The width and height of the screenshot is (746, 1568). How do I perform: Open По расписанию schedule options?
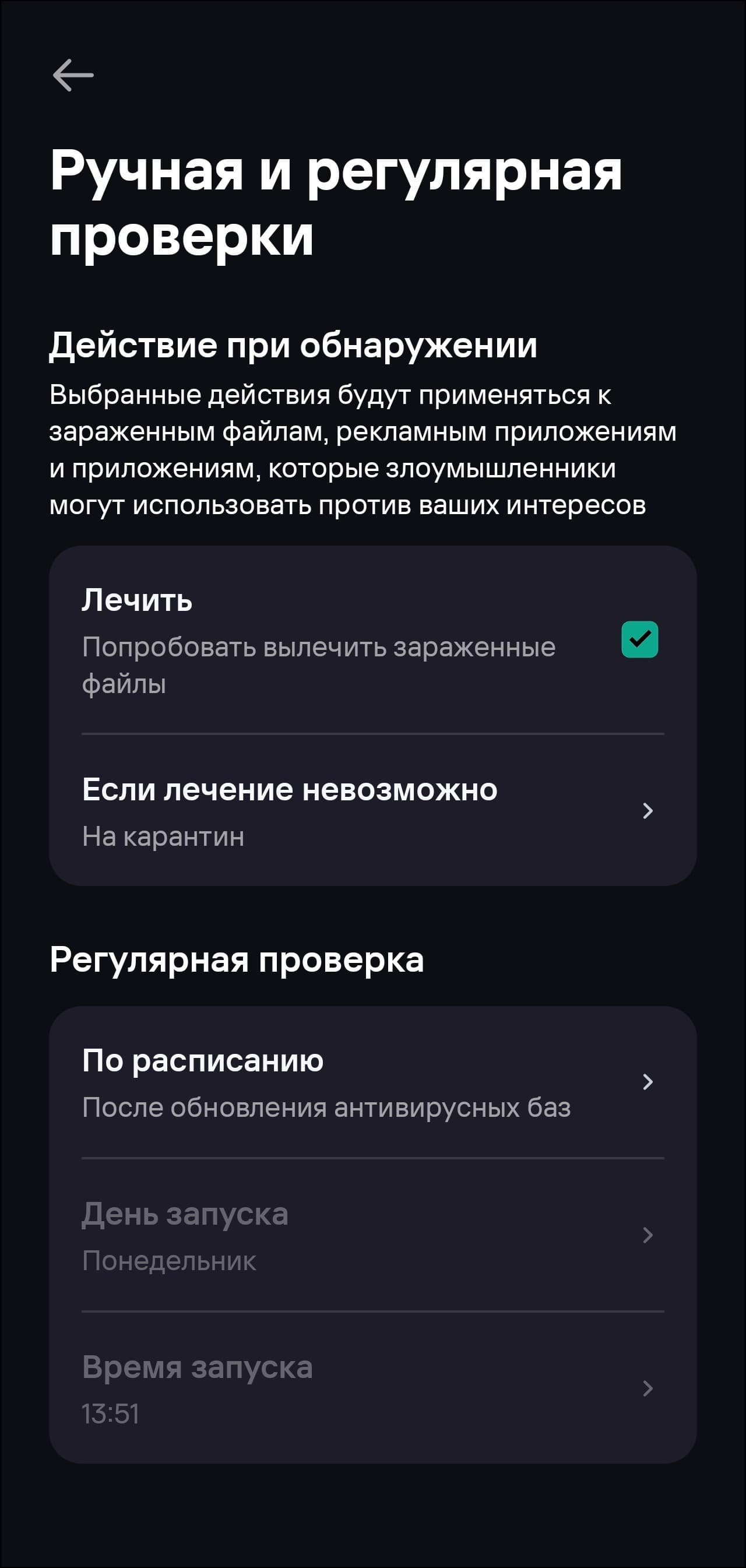coord(372,1082)
